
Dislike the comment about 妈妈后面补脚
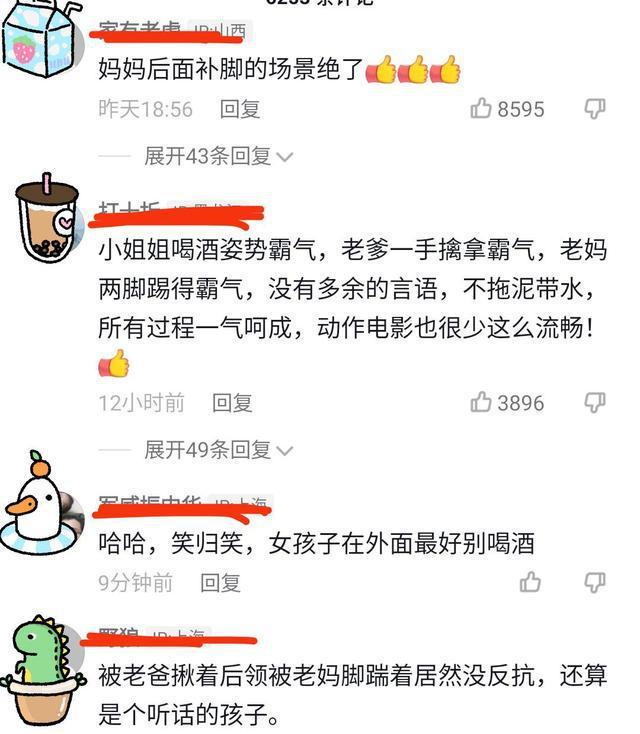(595, 109)
